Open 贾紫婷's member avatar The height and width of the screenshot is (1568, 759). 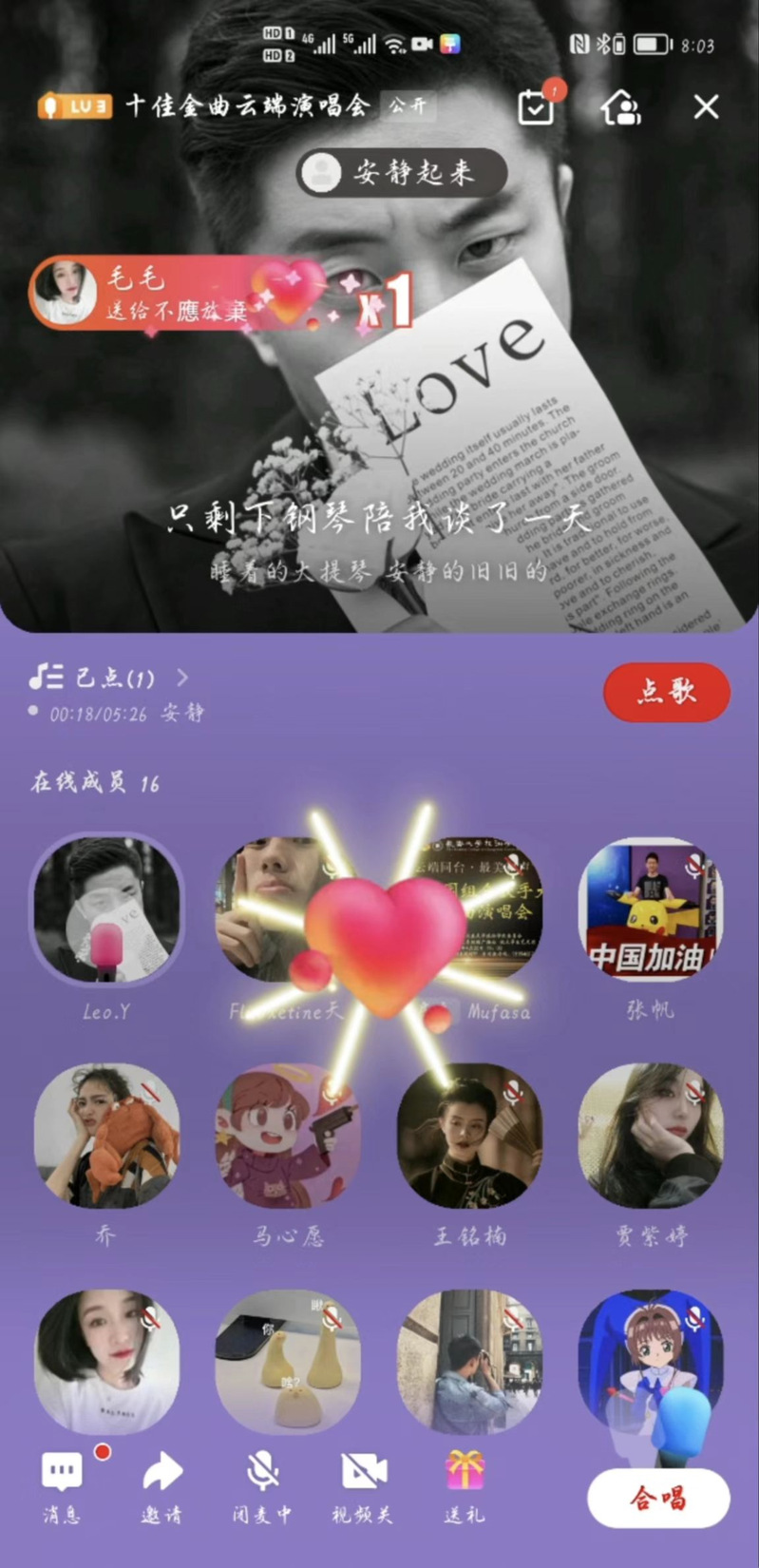point(651,1136)
